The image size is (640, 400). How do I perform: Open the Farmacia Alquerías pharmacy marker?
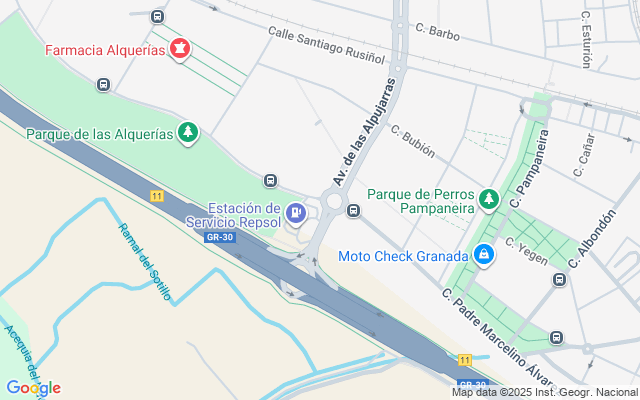point(180,49)
